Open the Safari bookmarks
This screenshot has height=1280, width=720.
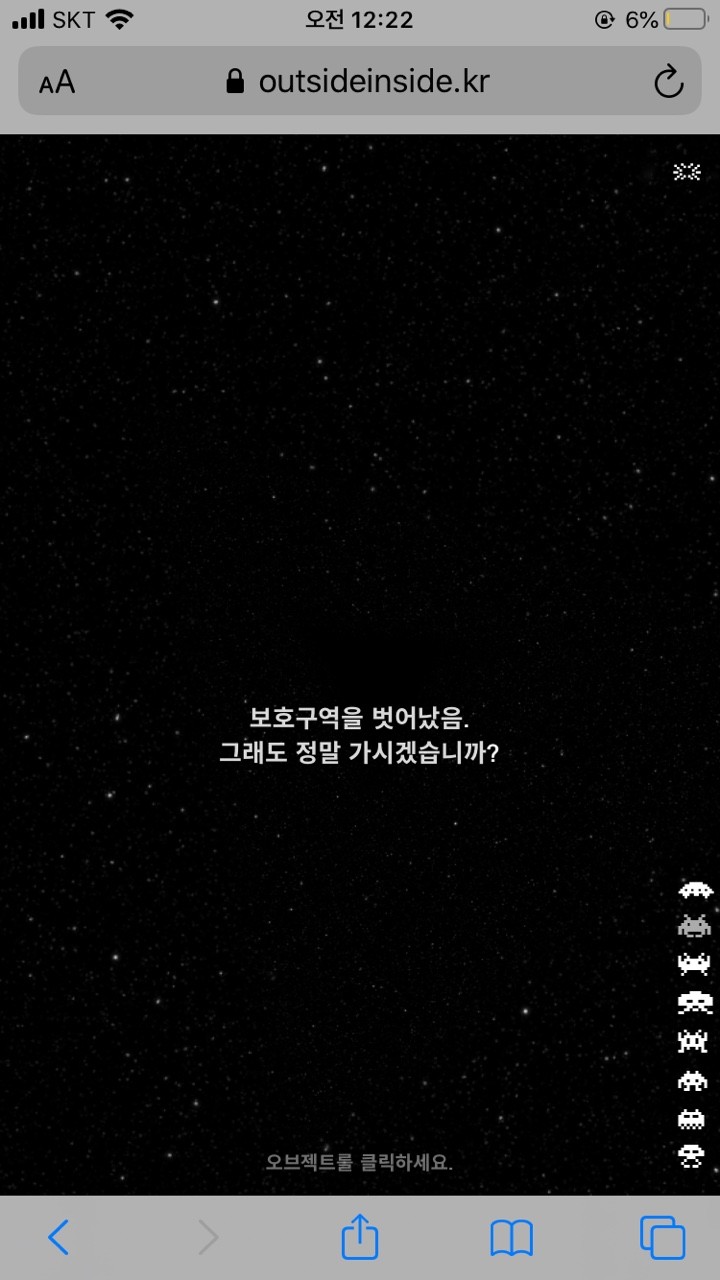pos(511,1239)
